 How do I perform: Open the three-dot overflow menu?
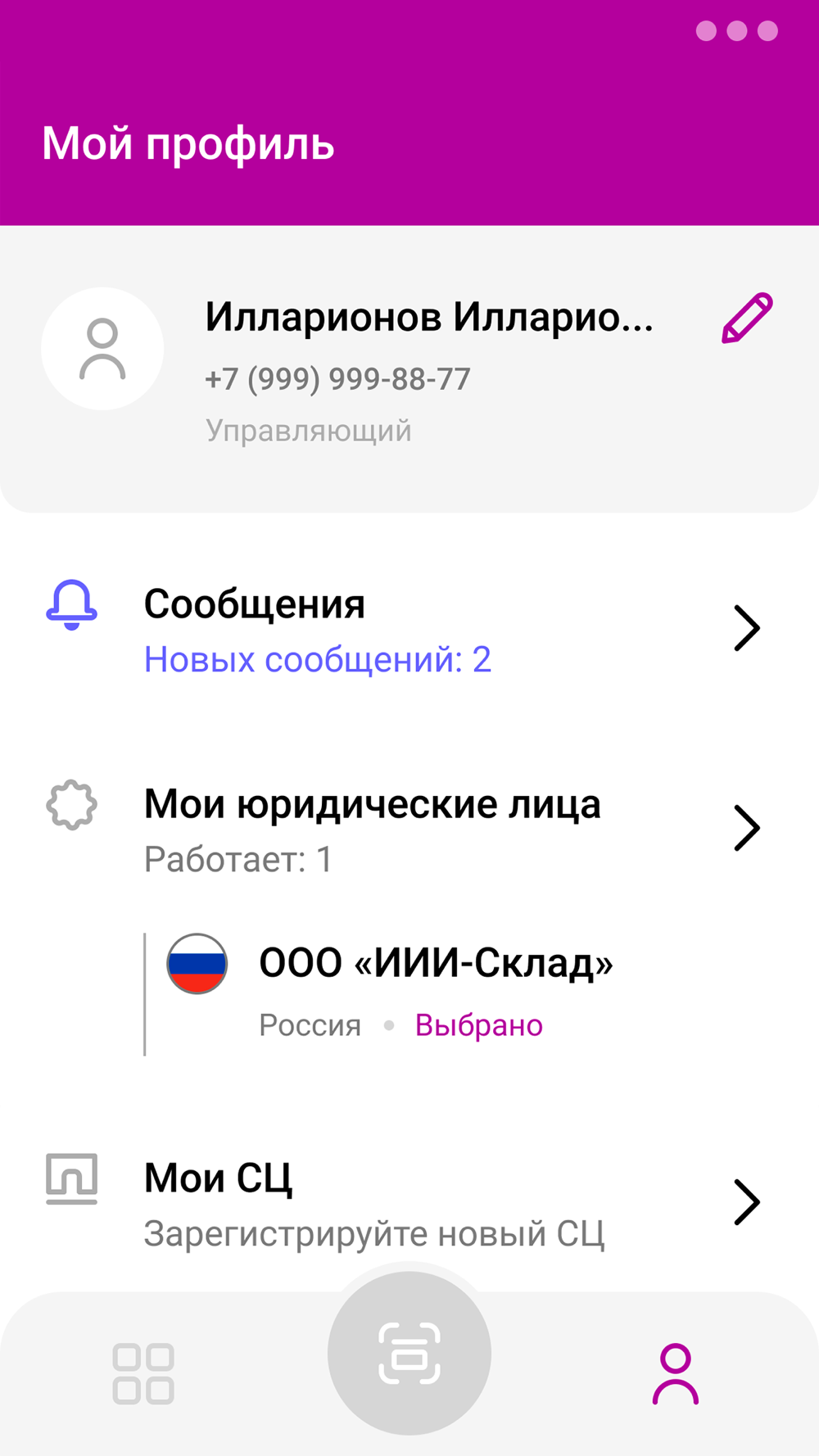pyautogui.click(x=736, y=31)
